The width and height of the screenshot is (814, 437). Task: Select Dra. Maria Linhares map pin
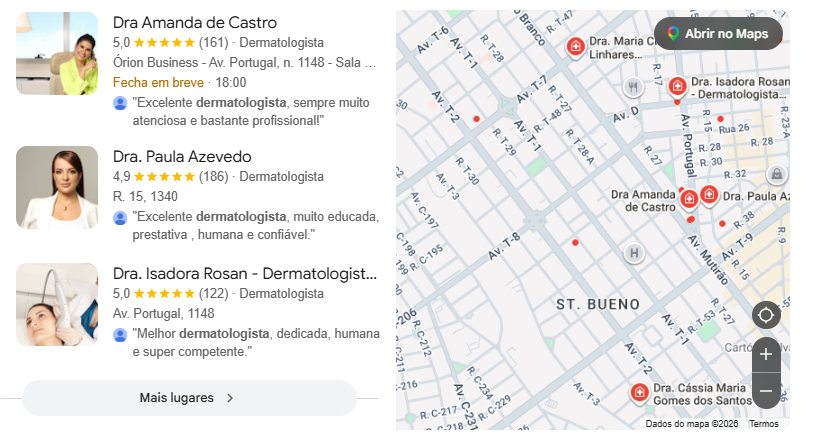click(575, 47)
